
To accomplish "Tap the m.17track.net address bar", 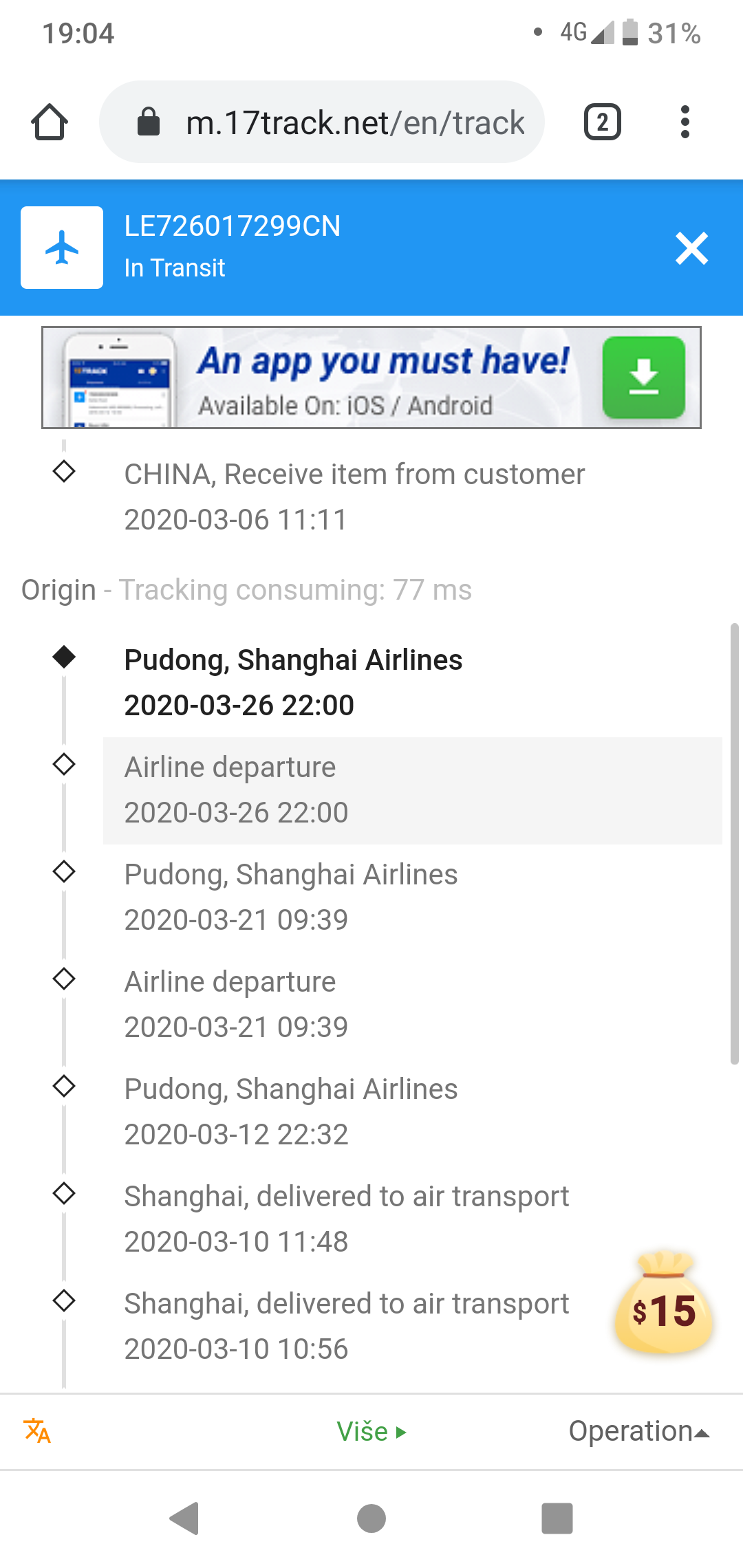I will click(322, 122).
